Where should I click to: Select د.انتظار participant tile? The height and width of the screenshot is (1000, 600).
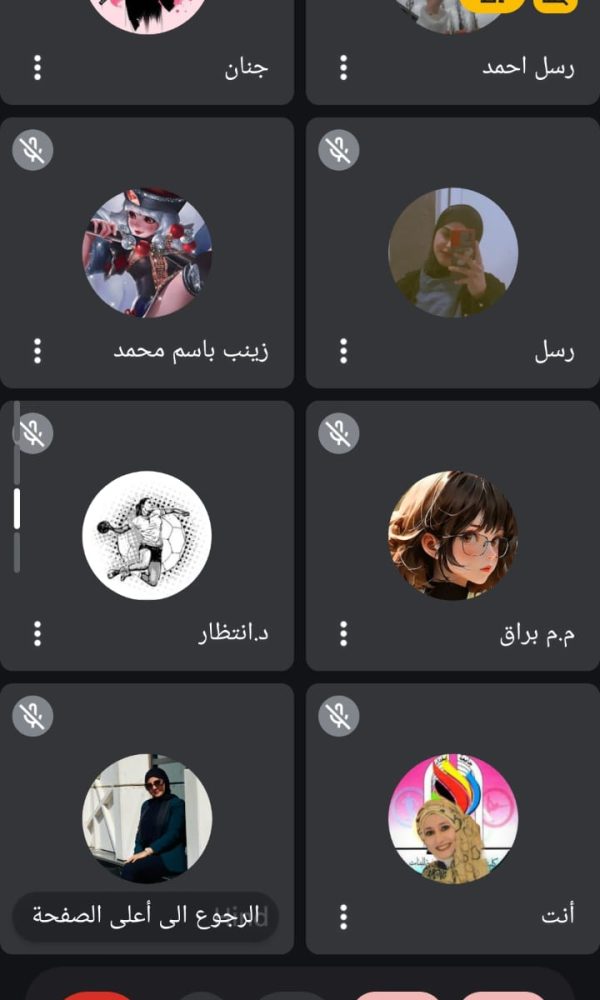[x=147, y=536]
